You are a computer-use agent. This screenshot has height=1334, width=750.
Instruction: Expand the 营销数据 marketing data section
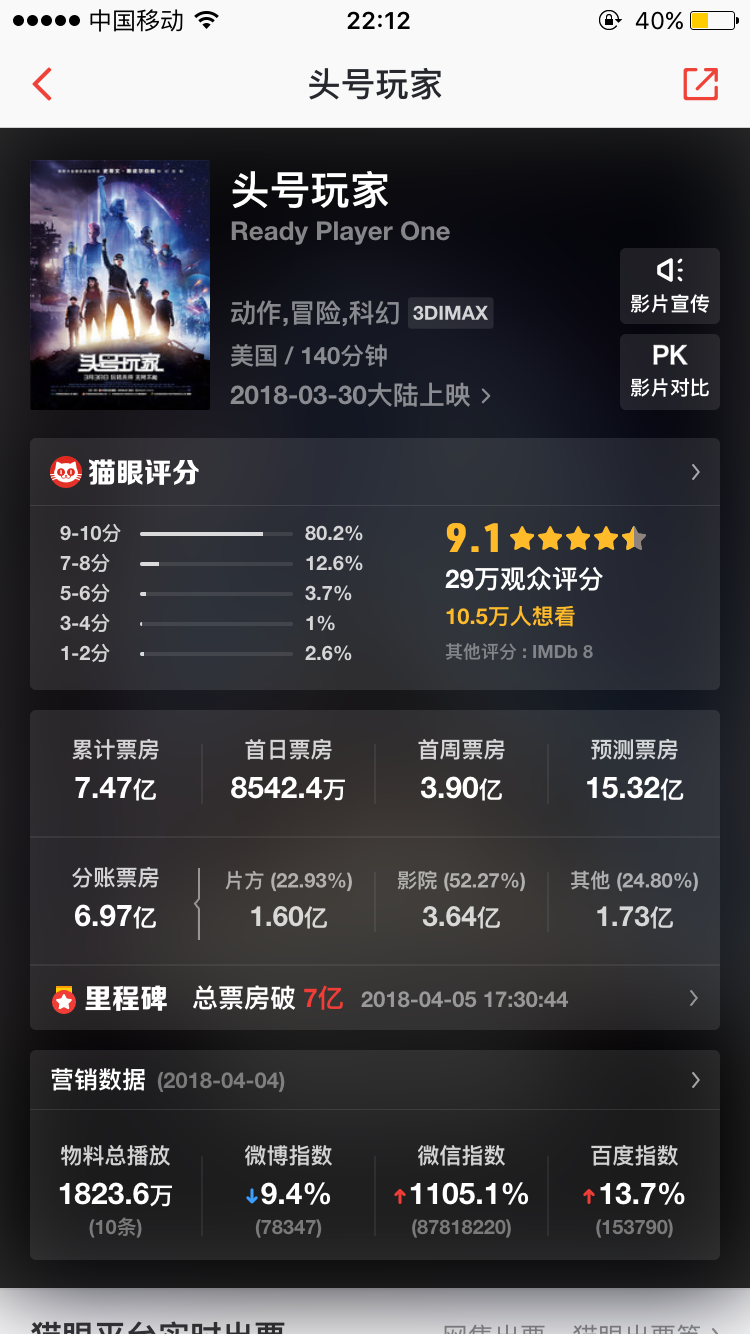(374, 1080)
